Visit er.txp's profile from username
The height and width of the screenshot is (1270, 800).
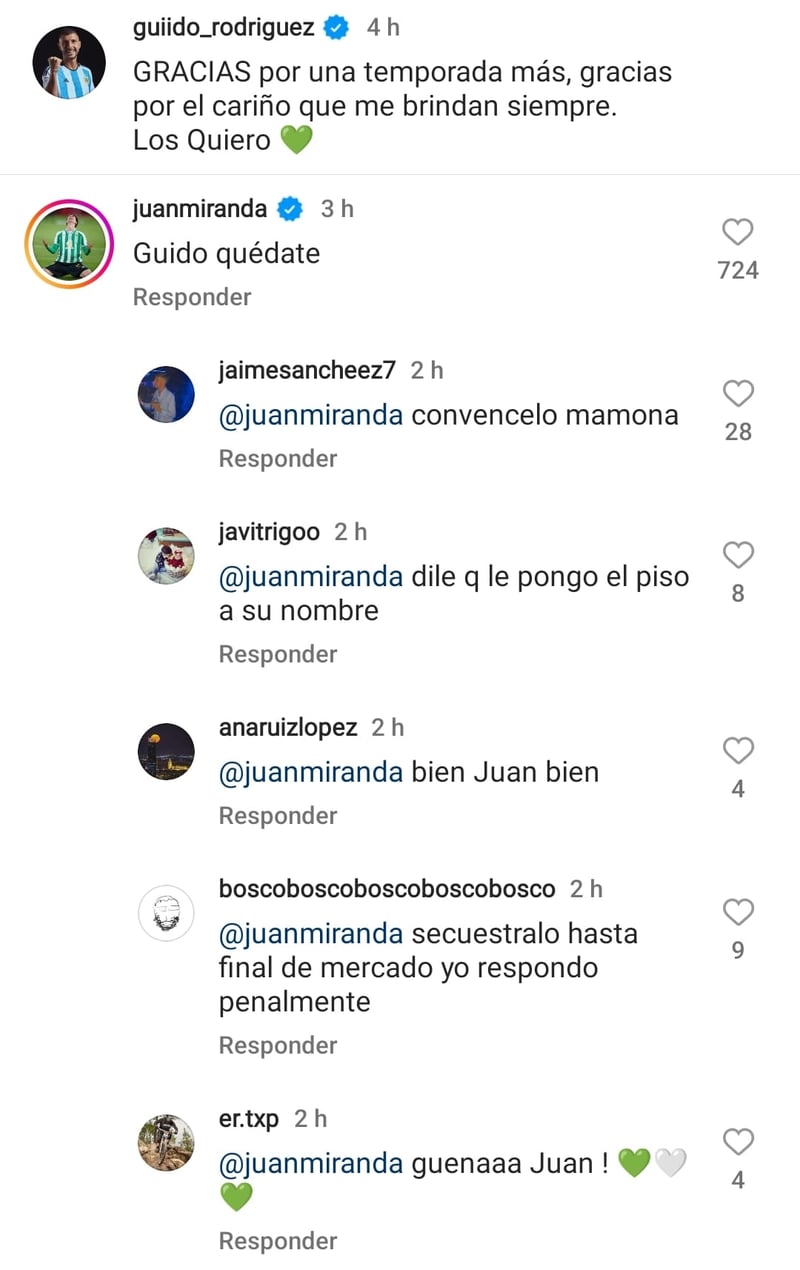tap(249, 1118)
